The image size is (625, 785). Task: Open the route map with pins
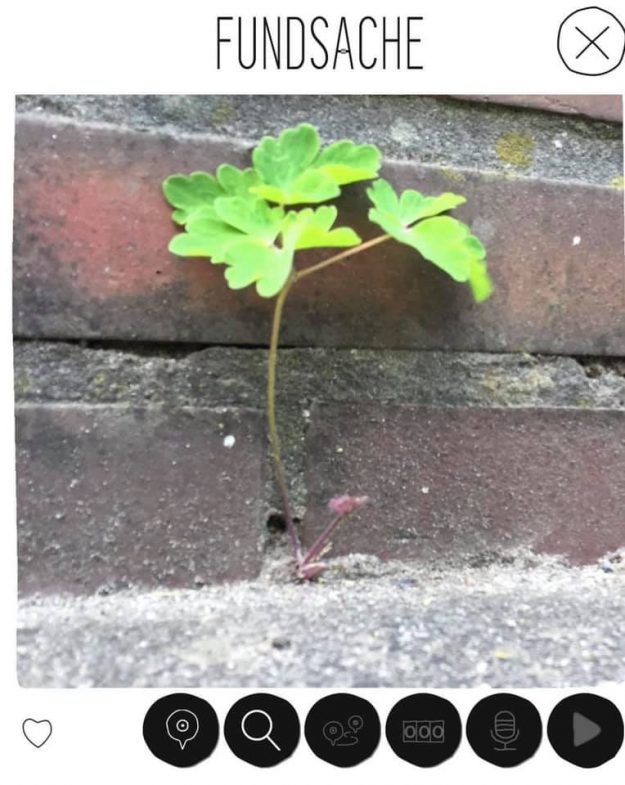tap(343, 730)
